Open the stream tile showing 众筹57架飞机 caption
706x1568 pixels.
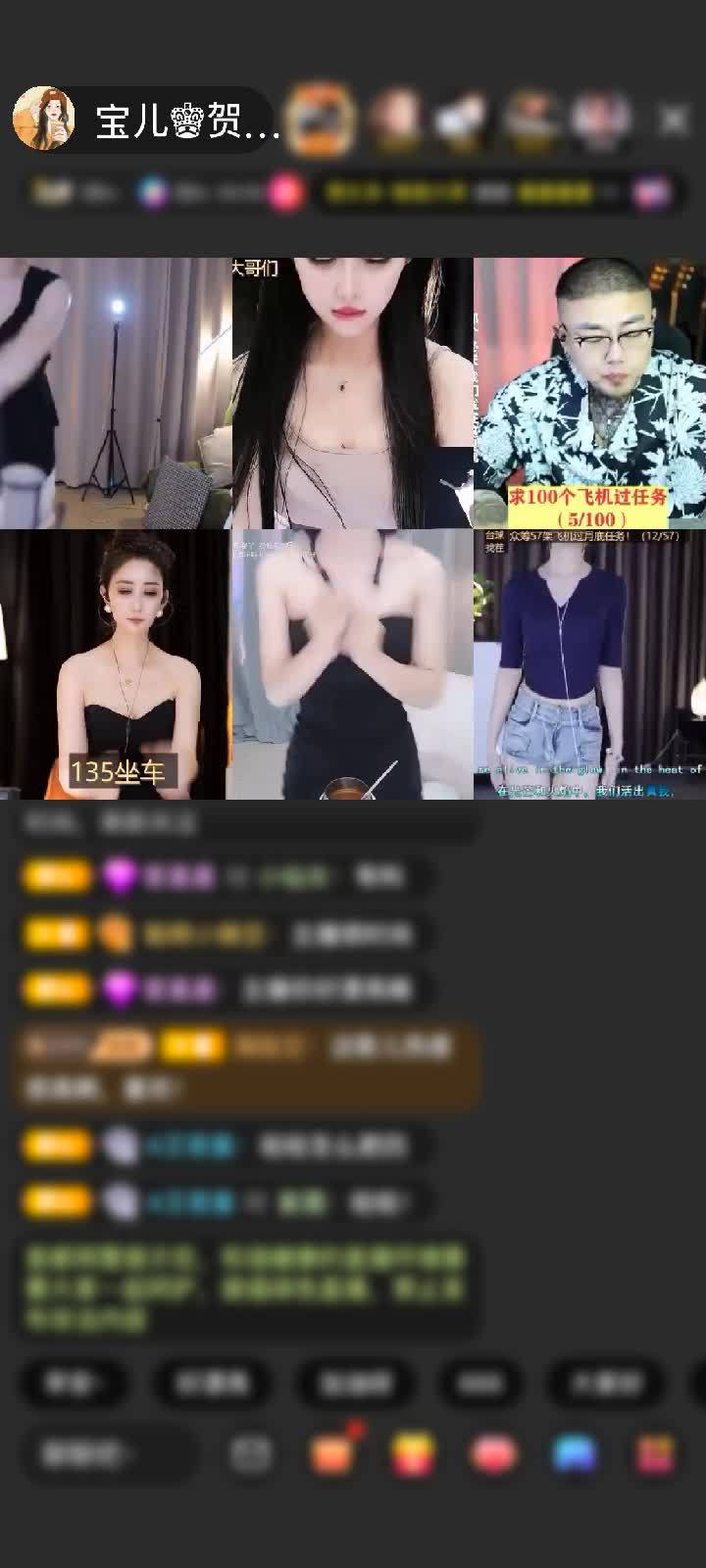coord(588,664)
